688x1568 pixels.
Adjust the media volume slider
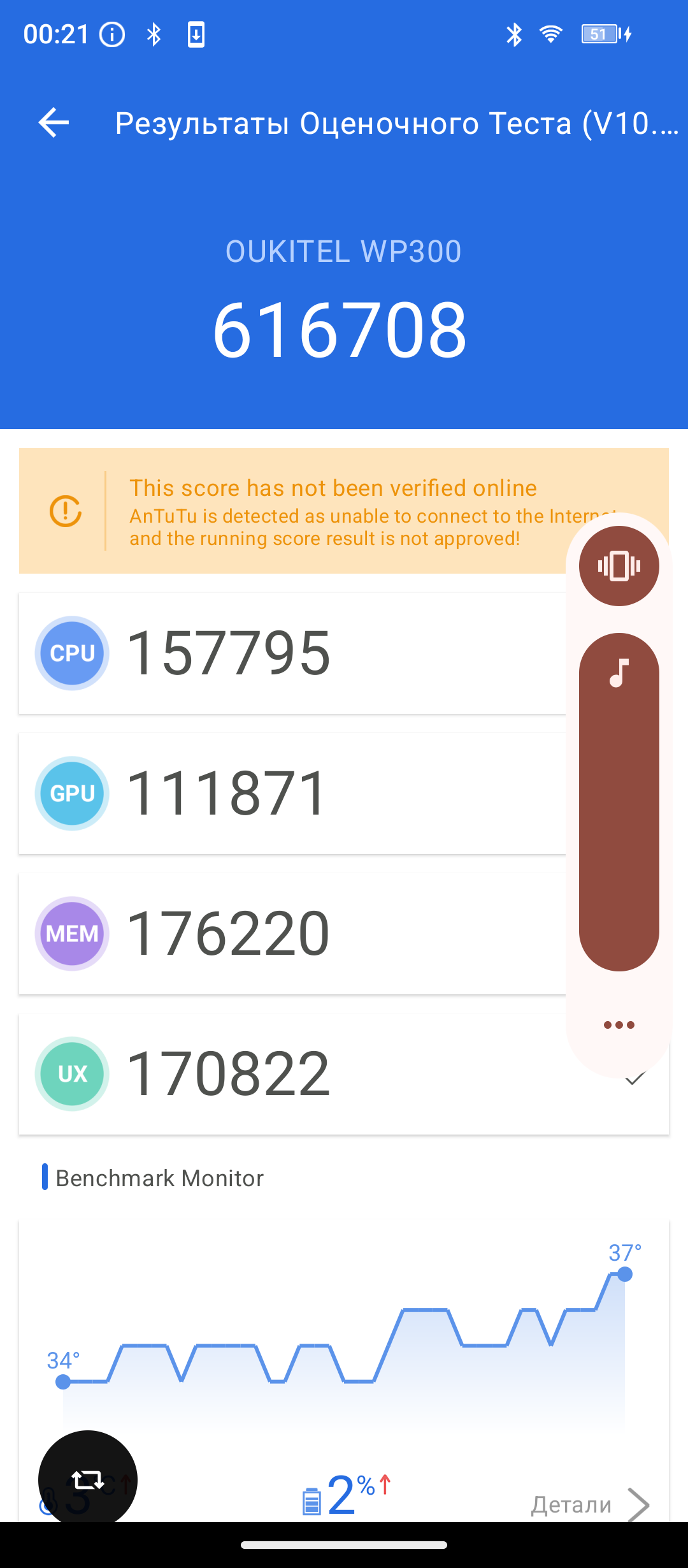619,802
